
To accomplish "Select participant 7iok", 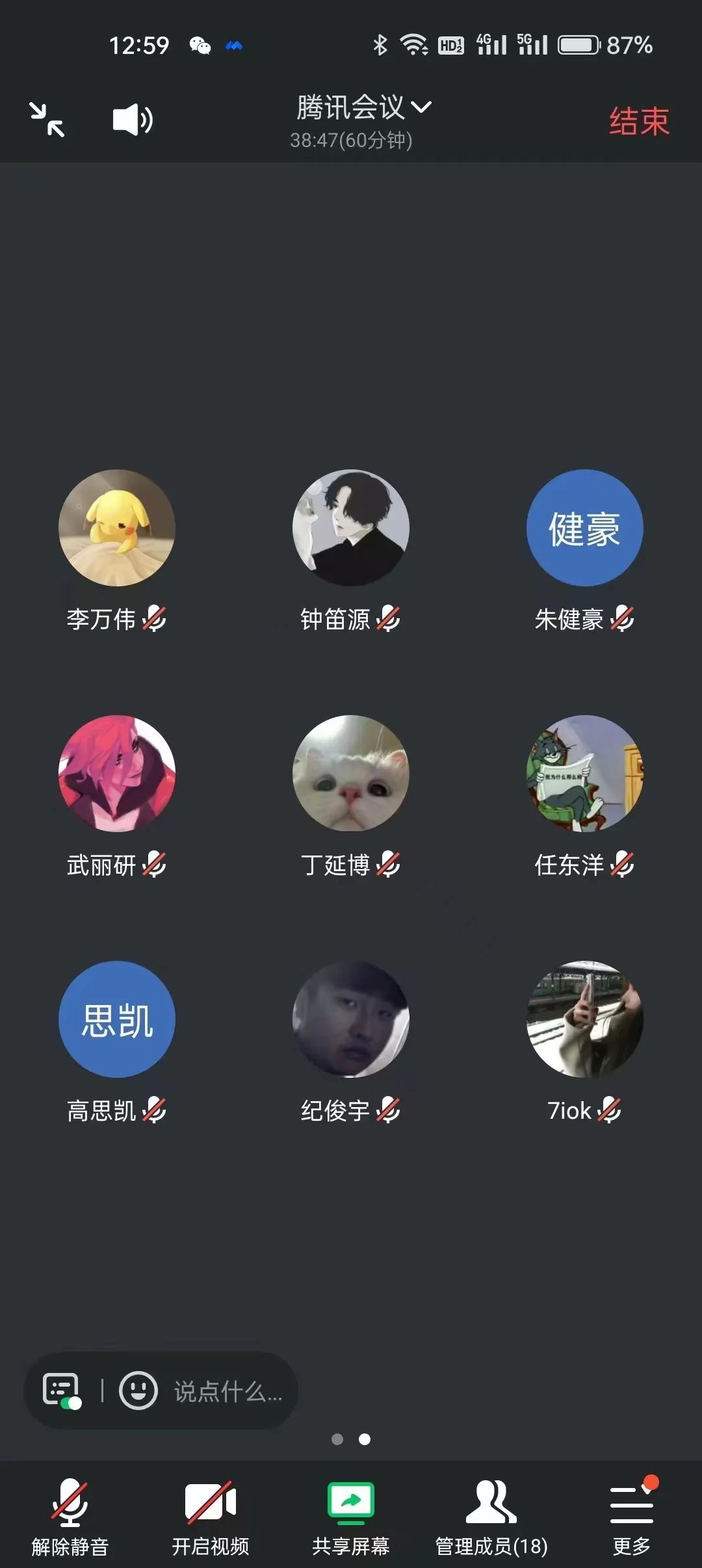I will pyautogui.click(x=584, y=1019).
